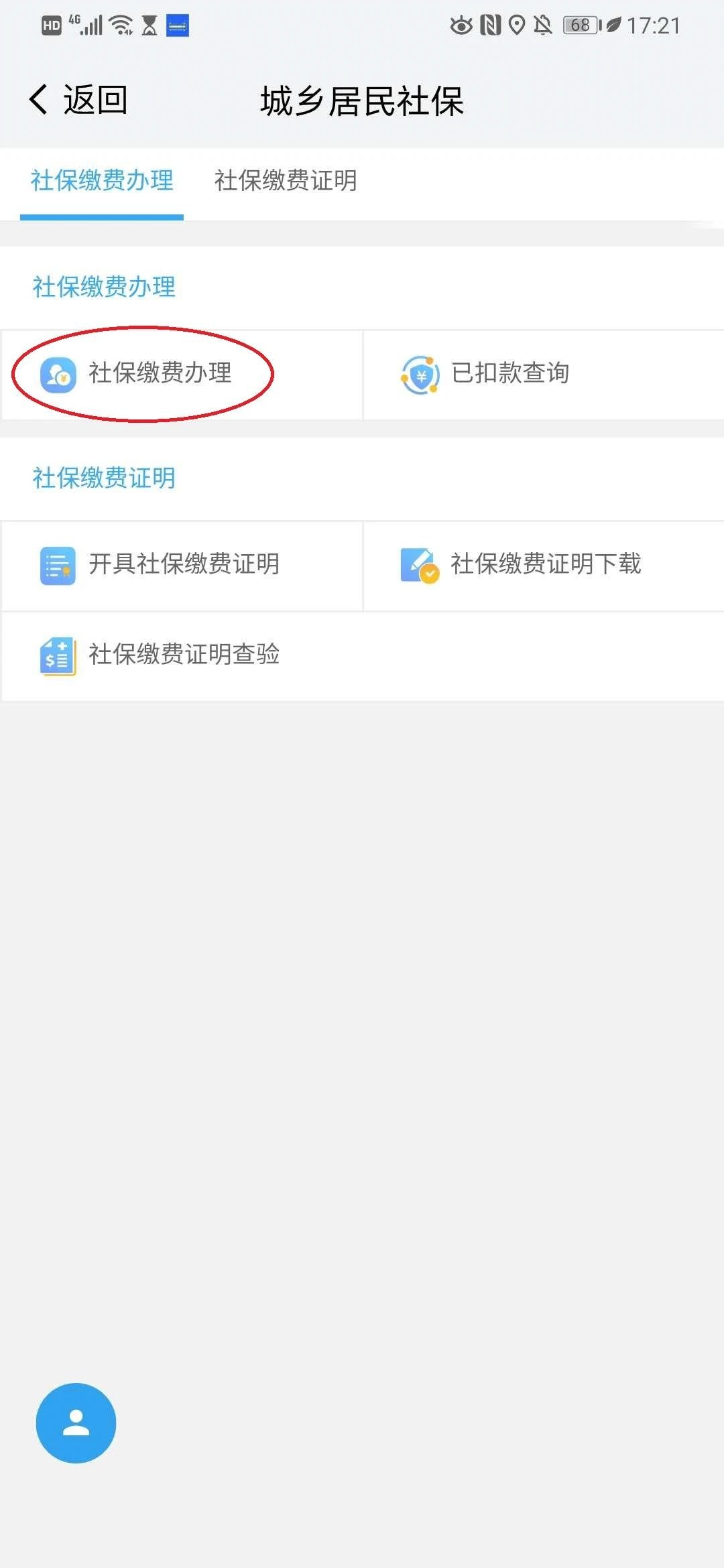
Task: Go back using the 返回 button
Action: 78,101
